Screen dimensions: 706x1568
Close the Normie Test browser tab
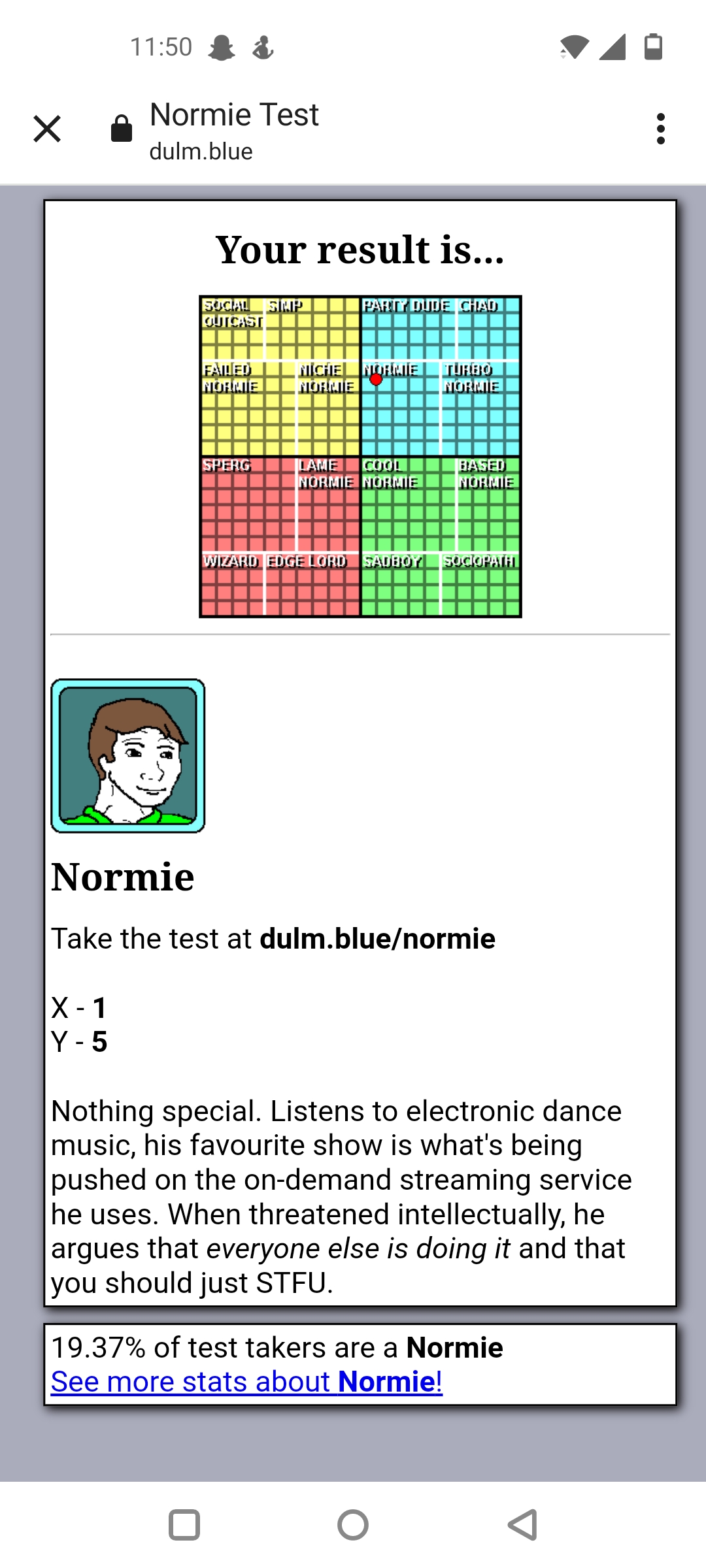click(x=47, y=129)
